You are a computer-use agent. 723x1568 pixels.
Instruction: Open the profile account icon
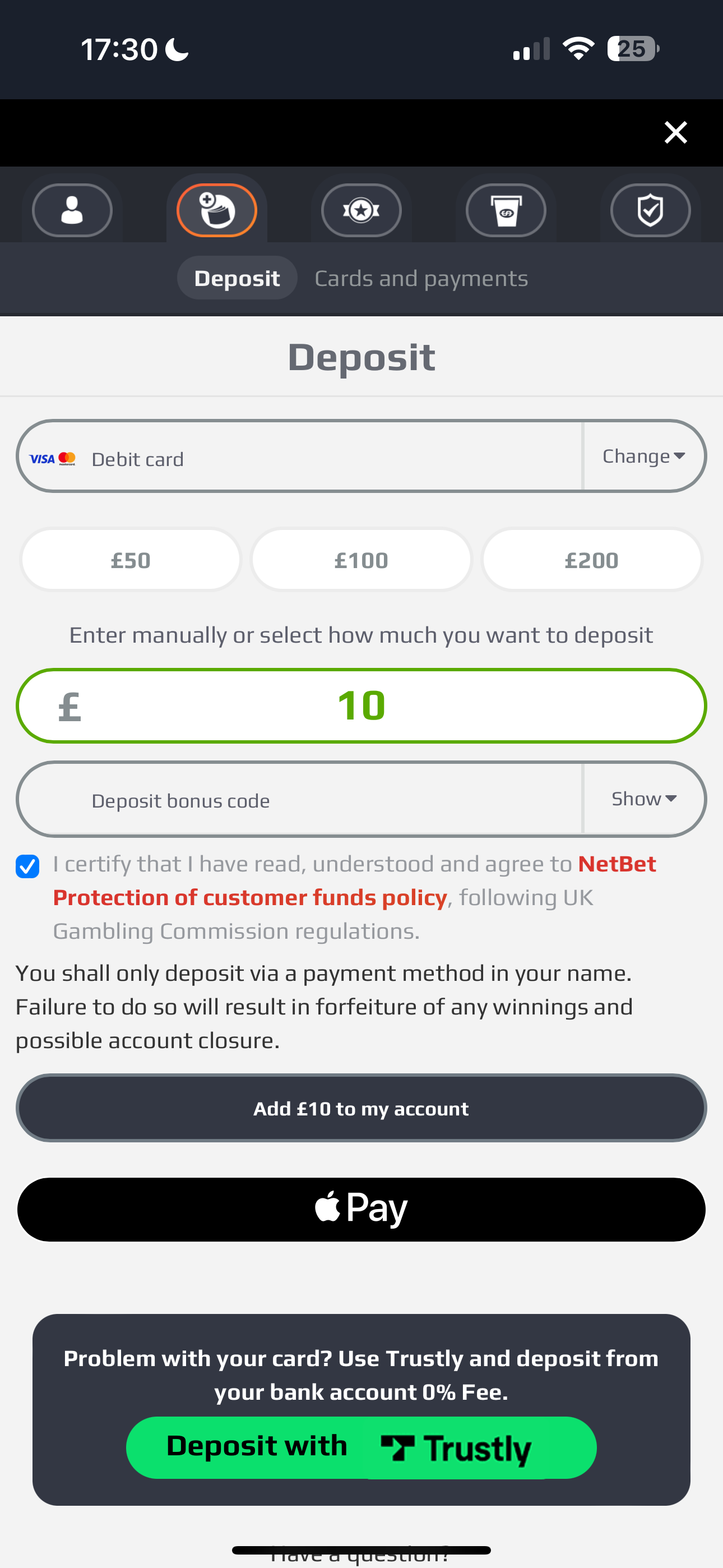(72, 210)
